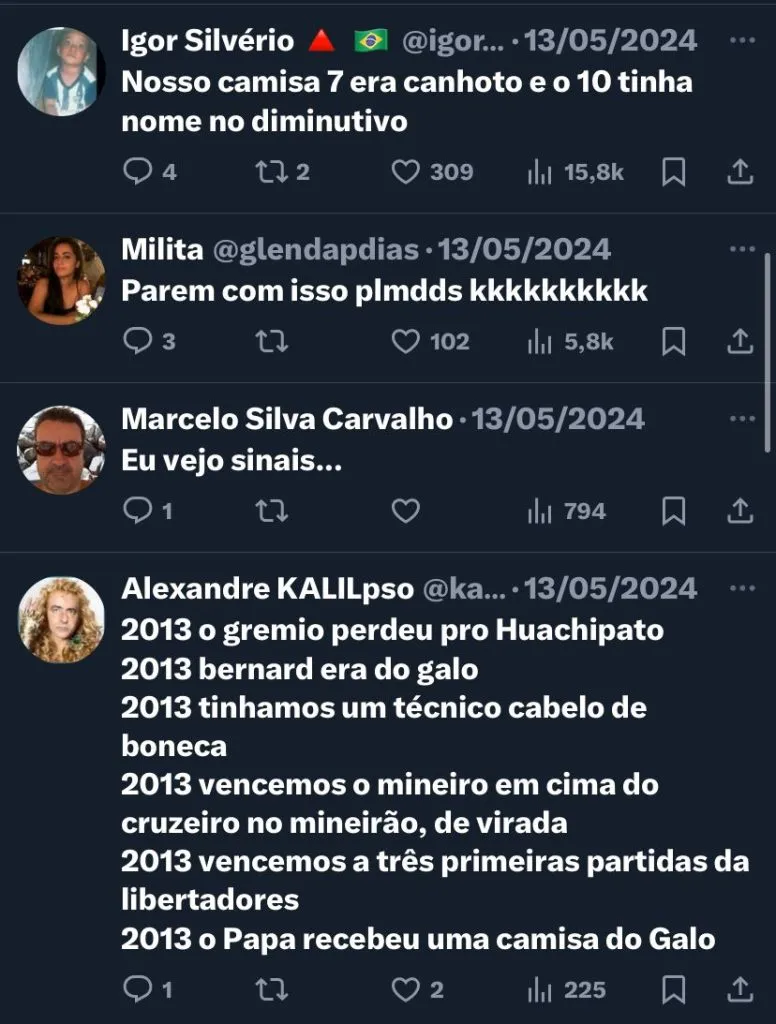776x1024 pixels.
Task: Like Marcelo Silva Carvalho's tweet
Action: pos(405,512)
